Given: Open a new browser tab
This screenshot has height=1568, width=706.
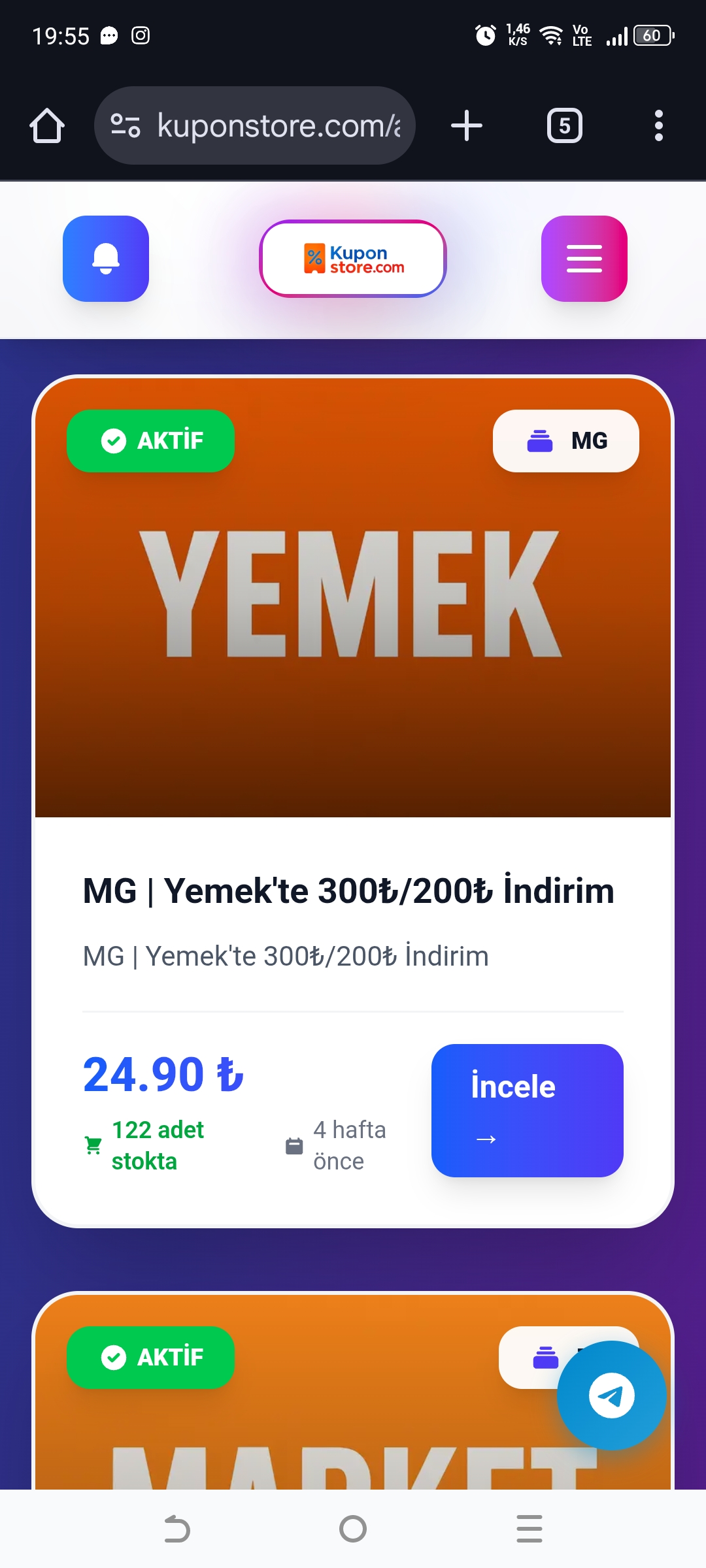Looking at the screenshot, I should click(x=466, y=125).
